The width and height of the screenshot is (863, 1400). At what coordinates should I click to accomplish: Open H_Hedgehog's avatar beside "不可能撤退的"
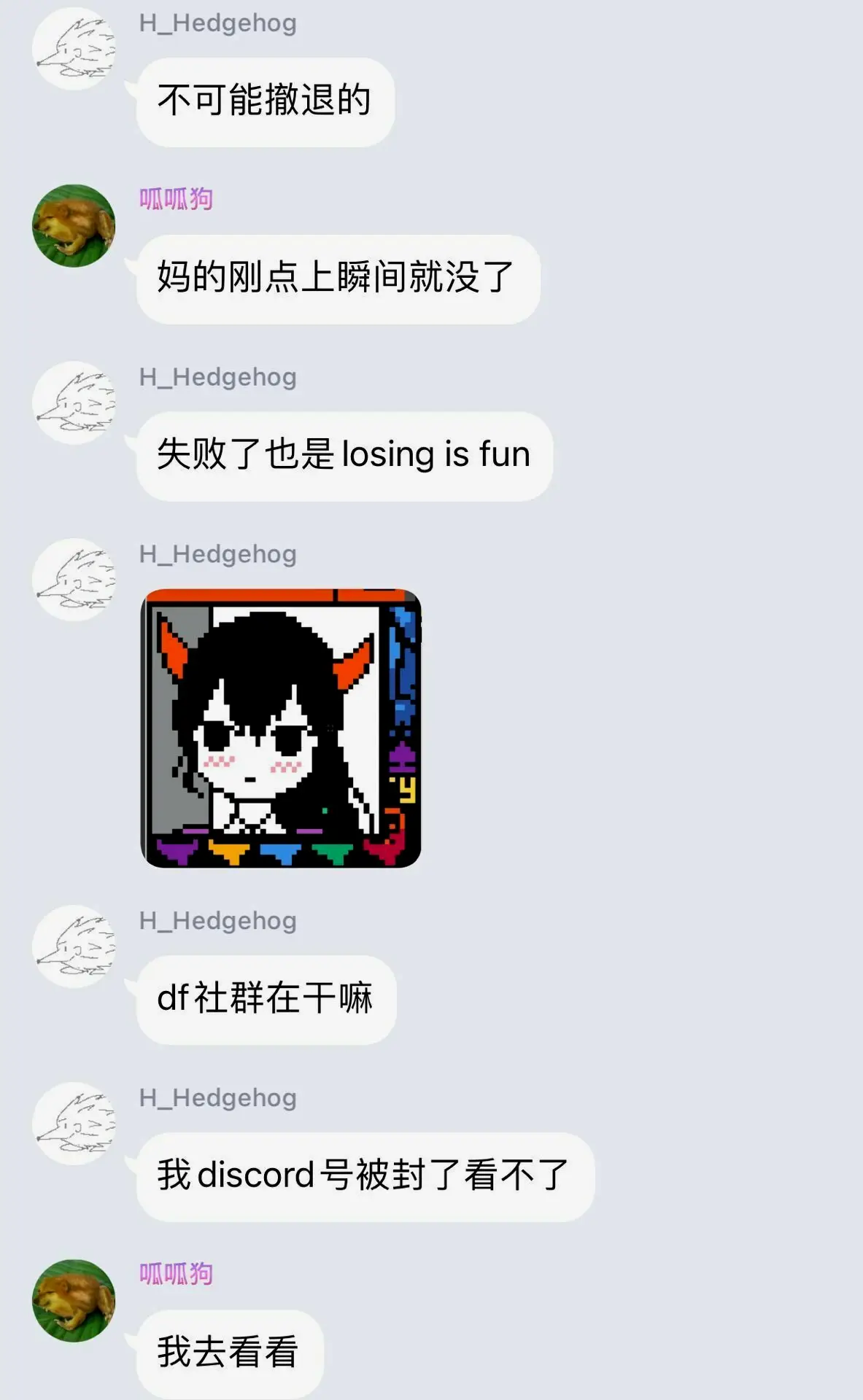pos(74,49)
